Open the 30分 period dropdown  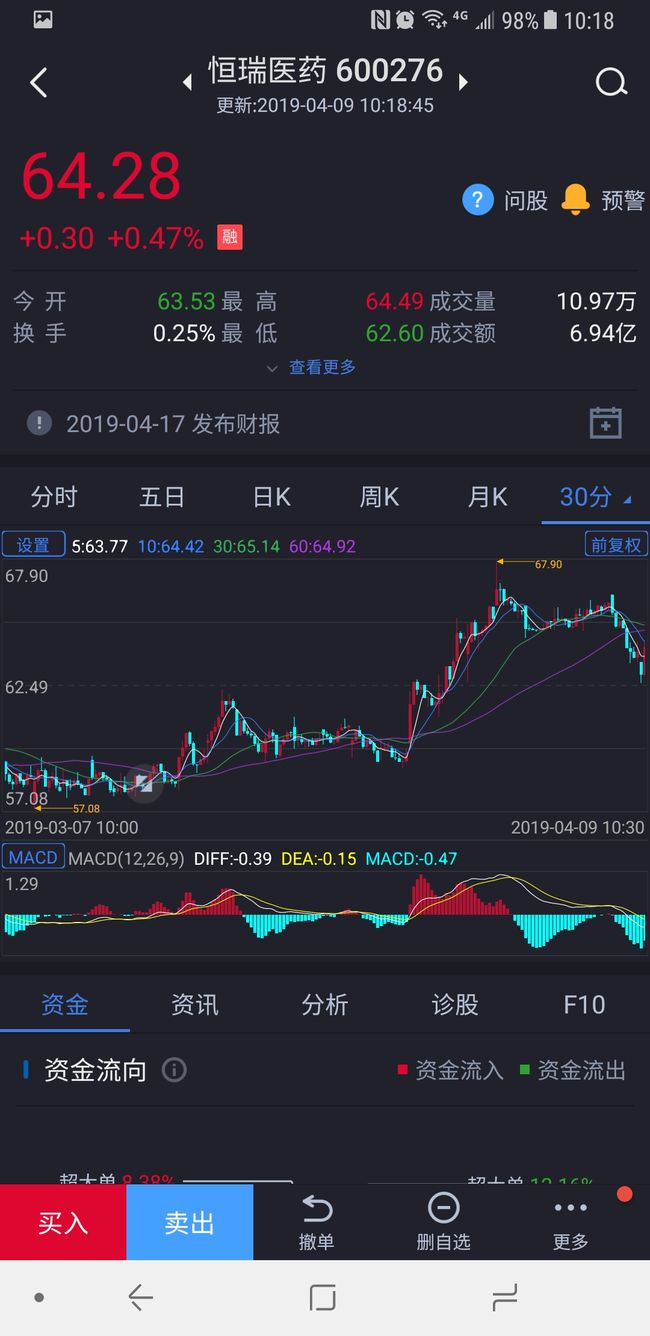pyautogui.click(x=595, y=497)
